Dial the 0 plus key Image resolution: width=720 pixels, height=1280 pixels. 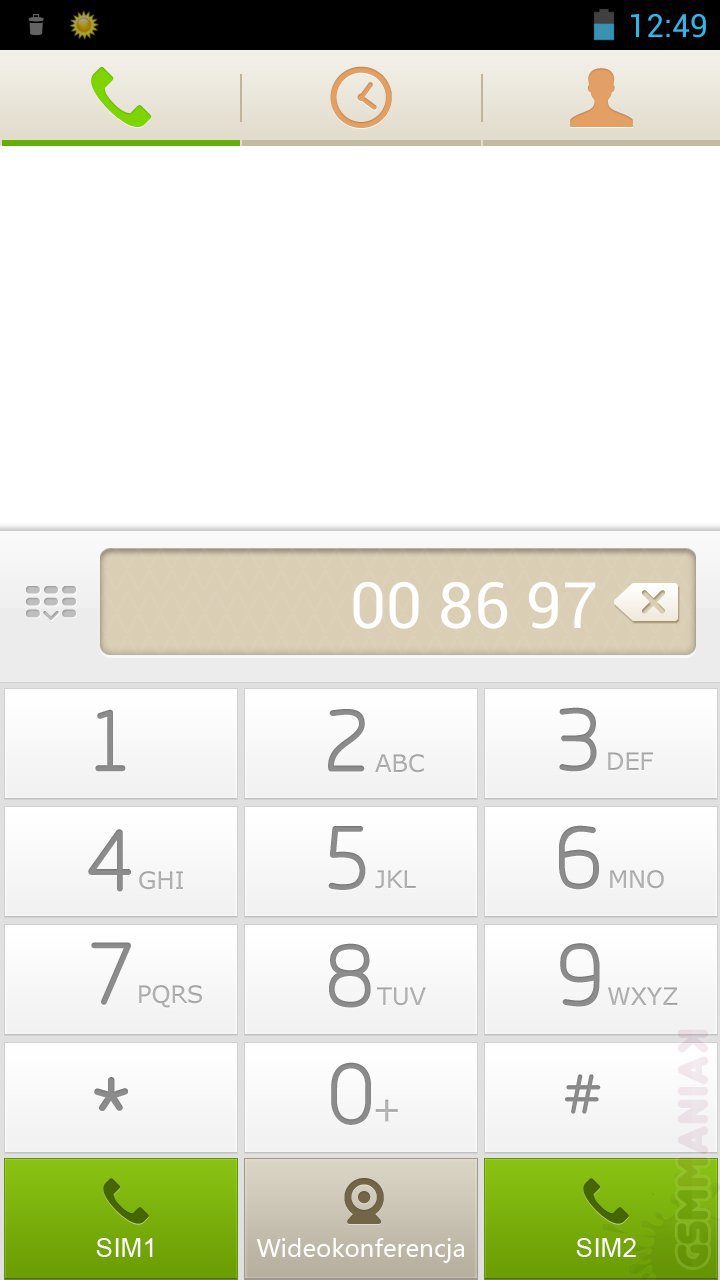pos(361,1097)
